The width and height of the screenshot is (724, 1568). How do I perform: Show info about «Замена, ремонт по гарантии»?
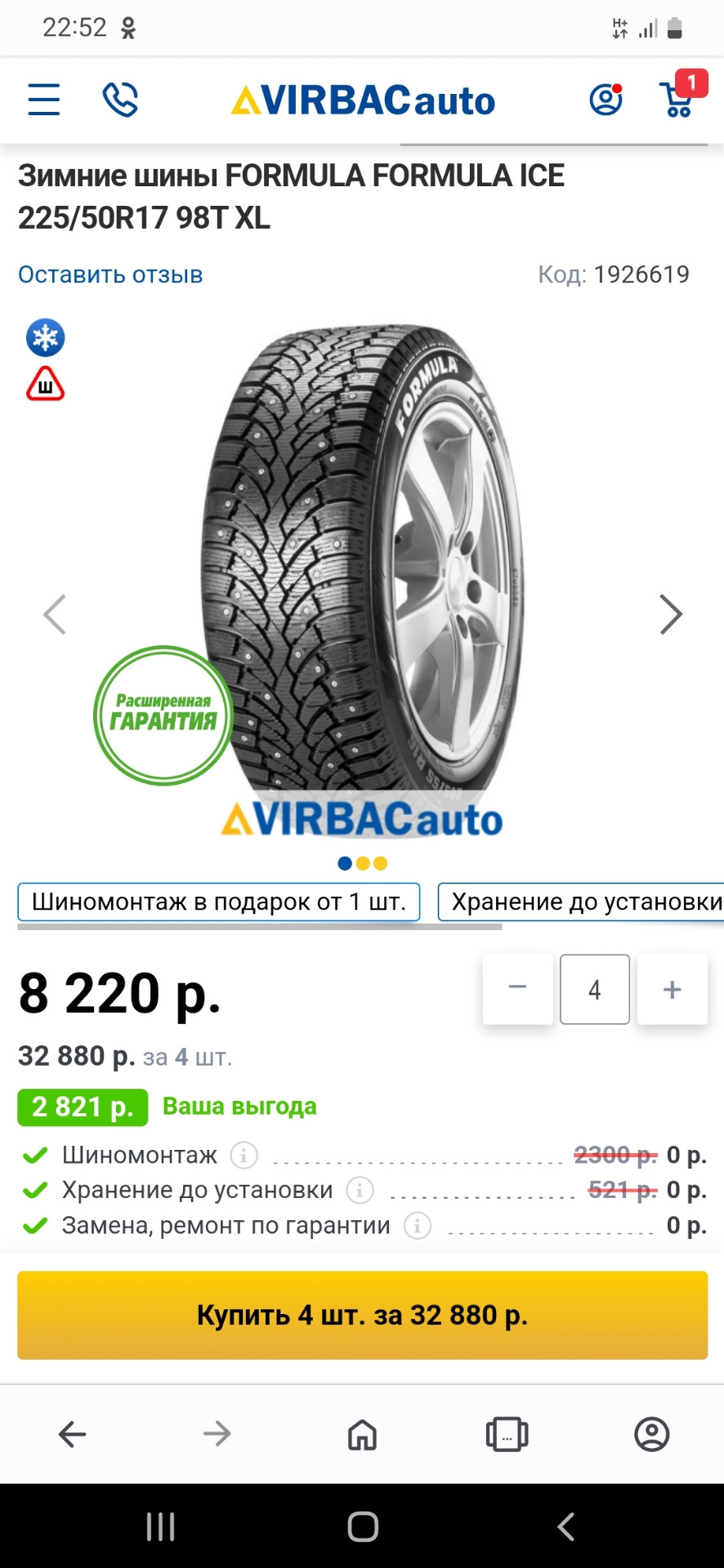click(418, 1225)
